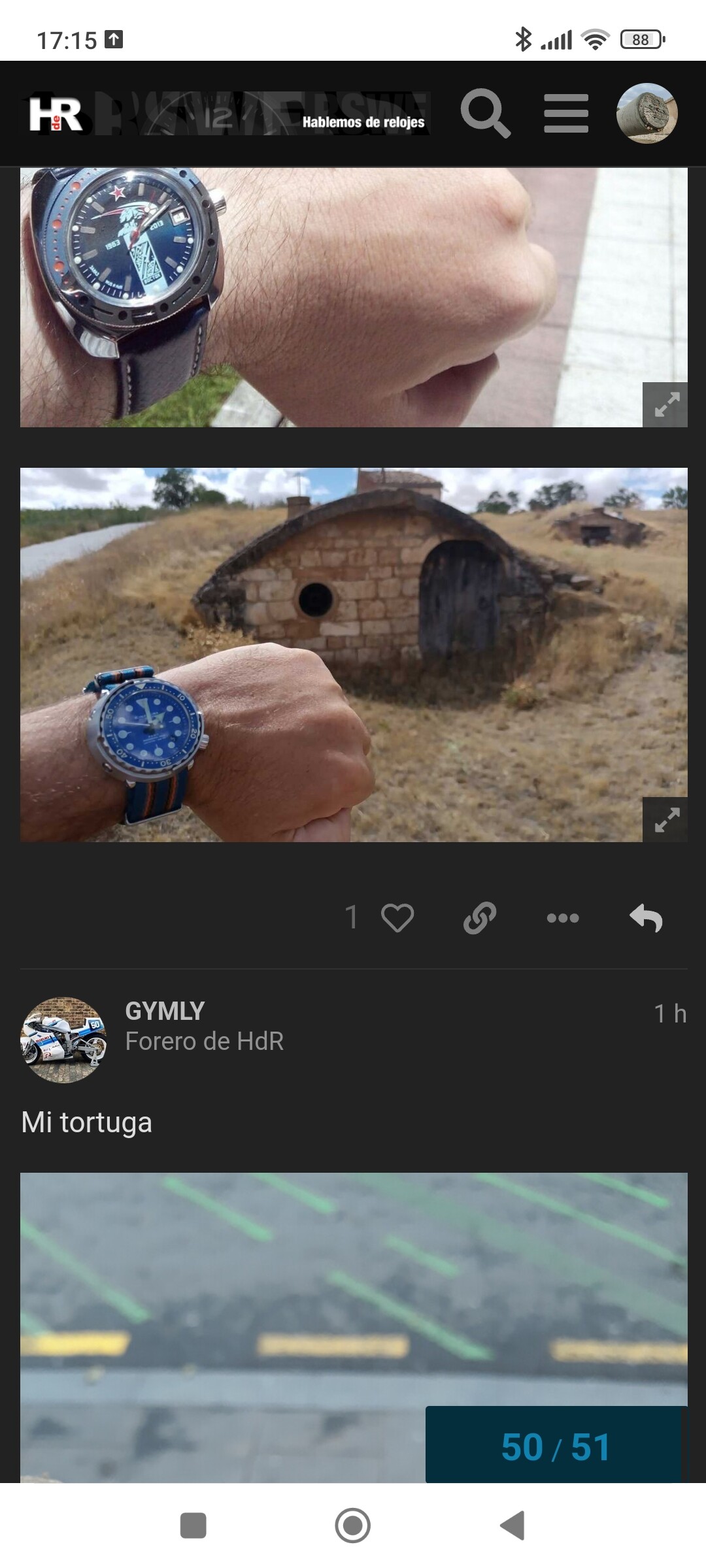
Task: Copy link to this post
Action: tap(480, 917)
